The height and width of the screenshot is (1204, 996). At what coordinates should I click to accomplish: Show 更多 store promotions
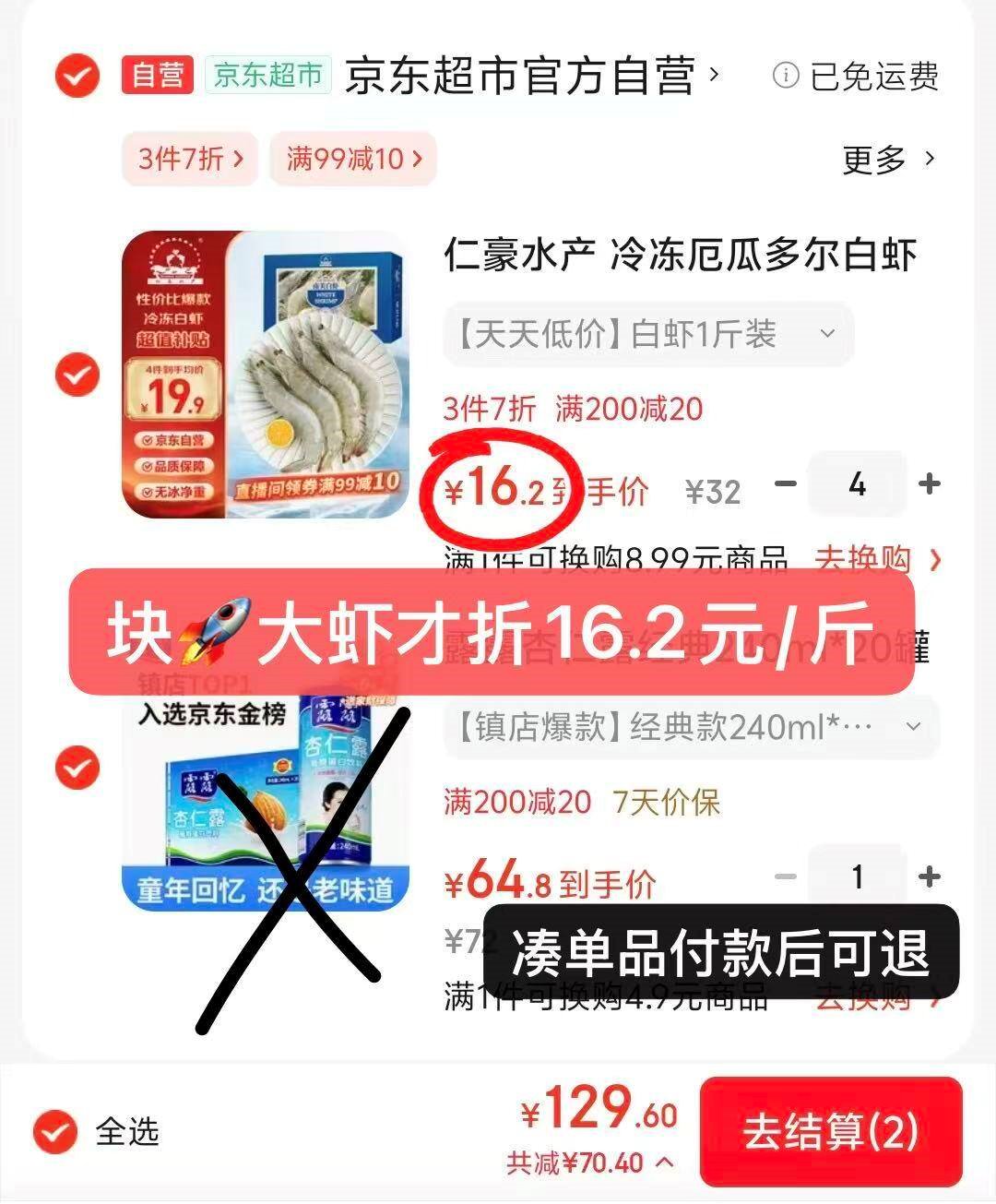point(888,160)
